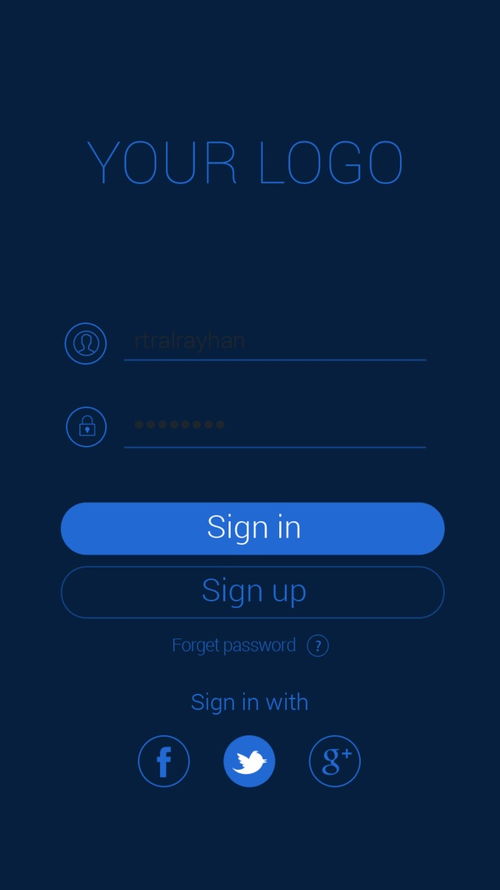This screenshot has height=890, width=500.
Task: Sign in with Facebook
Action: (x=164, y=761)
